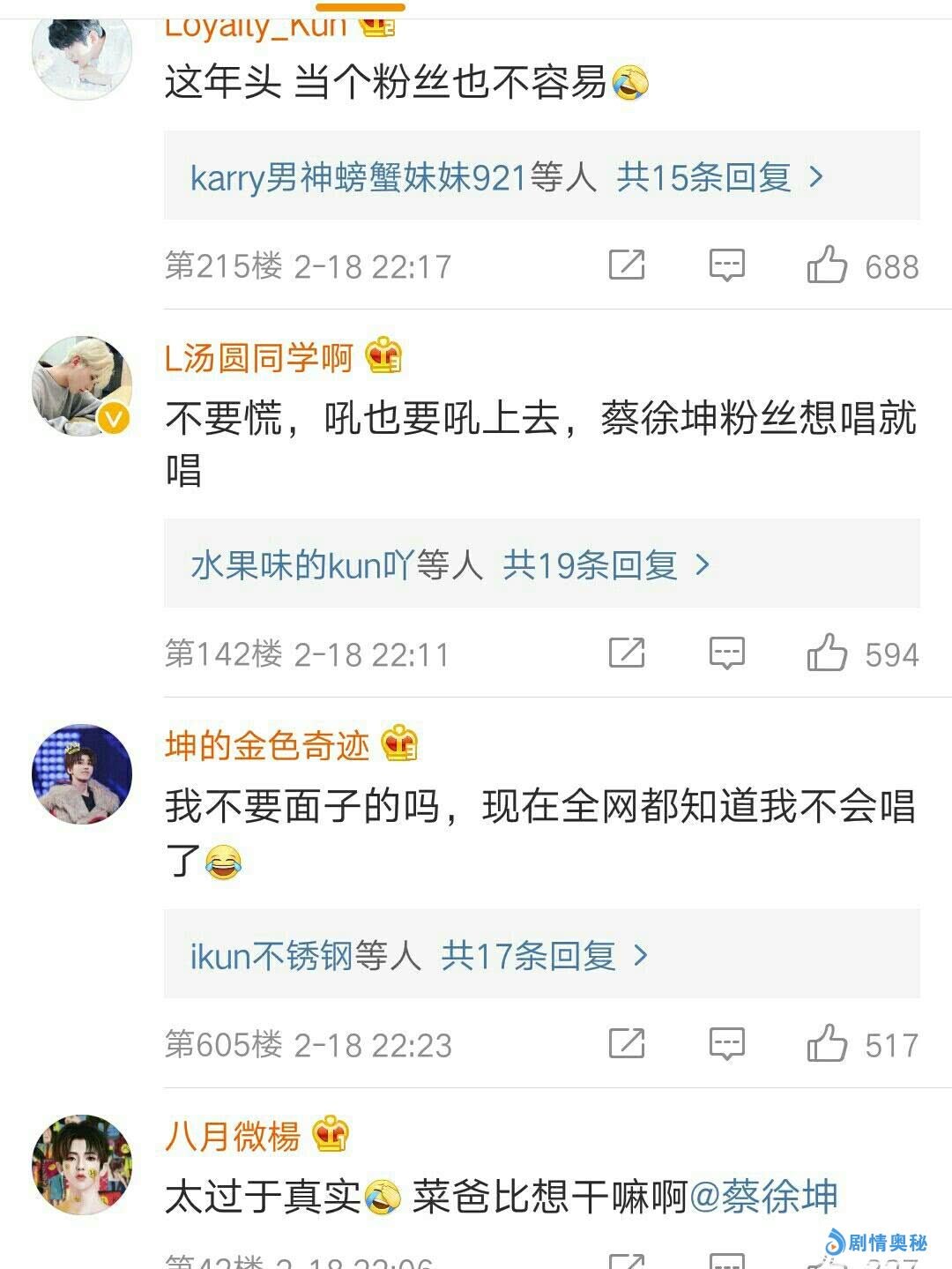Reply to the comment on floor 215

click(x=727, y=265)
